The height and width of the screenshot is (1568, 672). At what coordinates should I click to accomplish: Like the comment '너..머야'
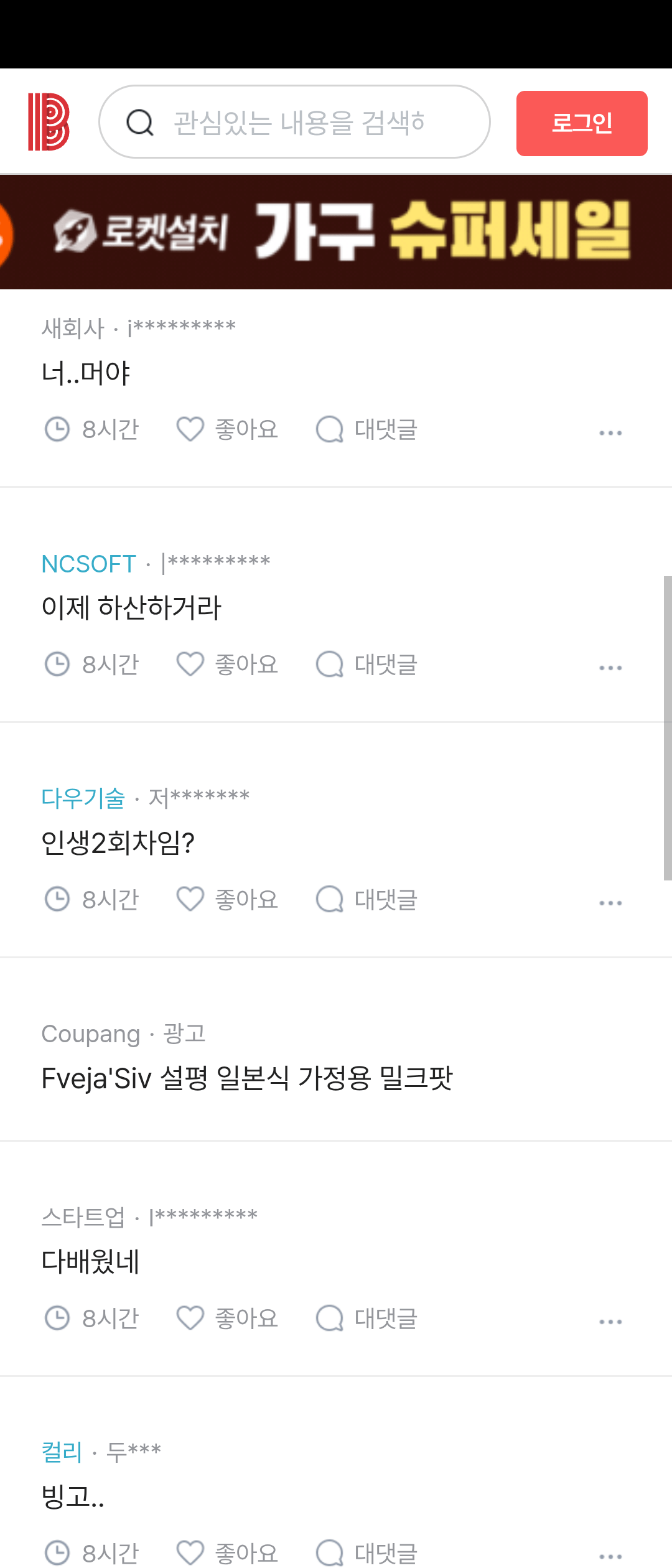click(x=227, y=429)
